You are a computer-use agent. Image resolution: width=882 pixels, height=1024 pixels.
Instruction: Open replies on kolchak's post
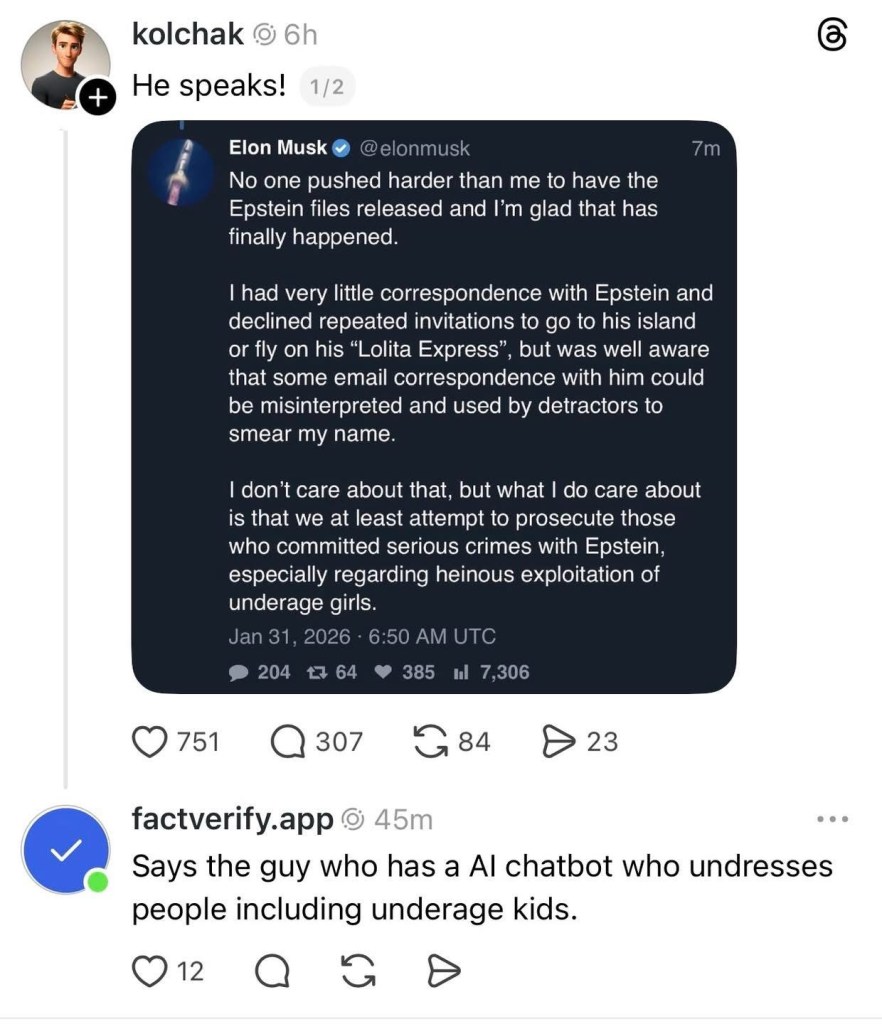288,741
